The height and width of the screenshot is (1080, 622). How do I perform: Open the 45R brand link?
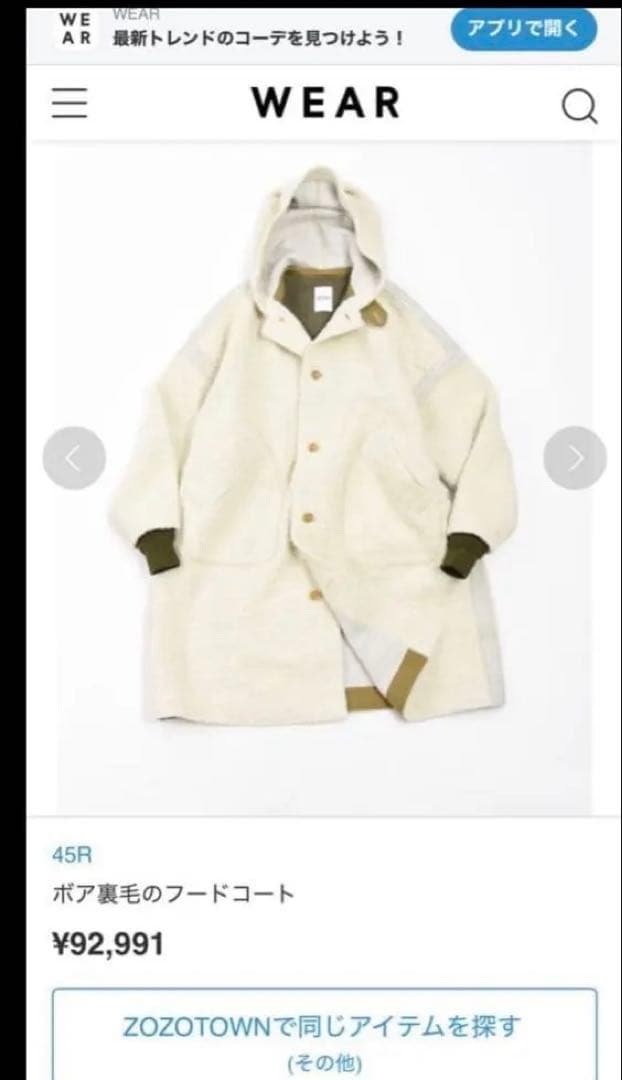point(72,855)
